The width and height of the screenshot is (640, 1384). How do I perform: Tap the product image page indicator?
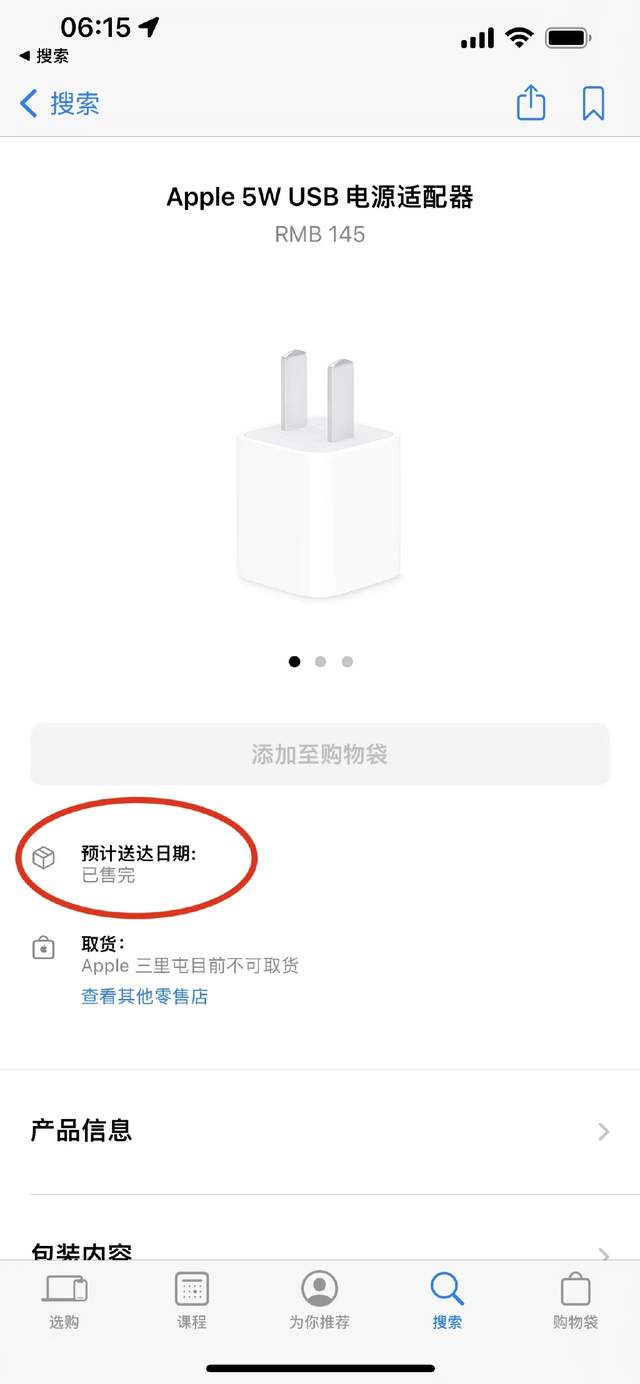[x=320, y=661]
